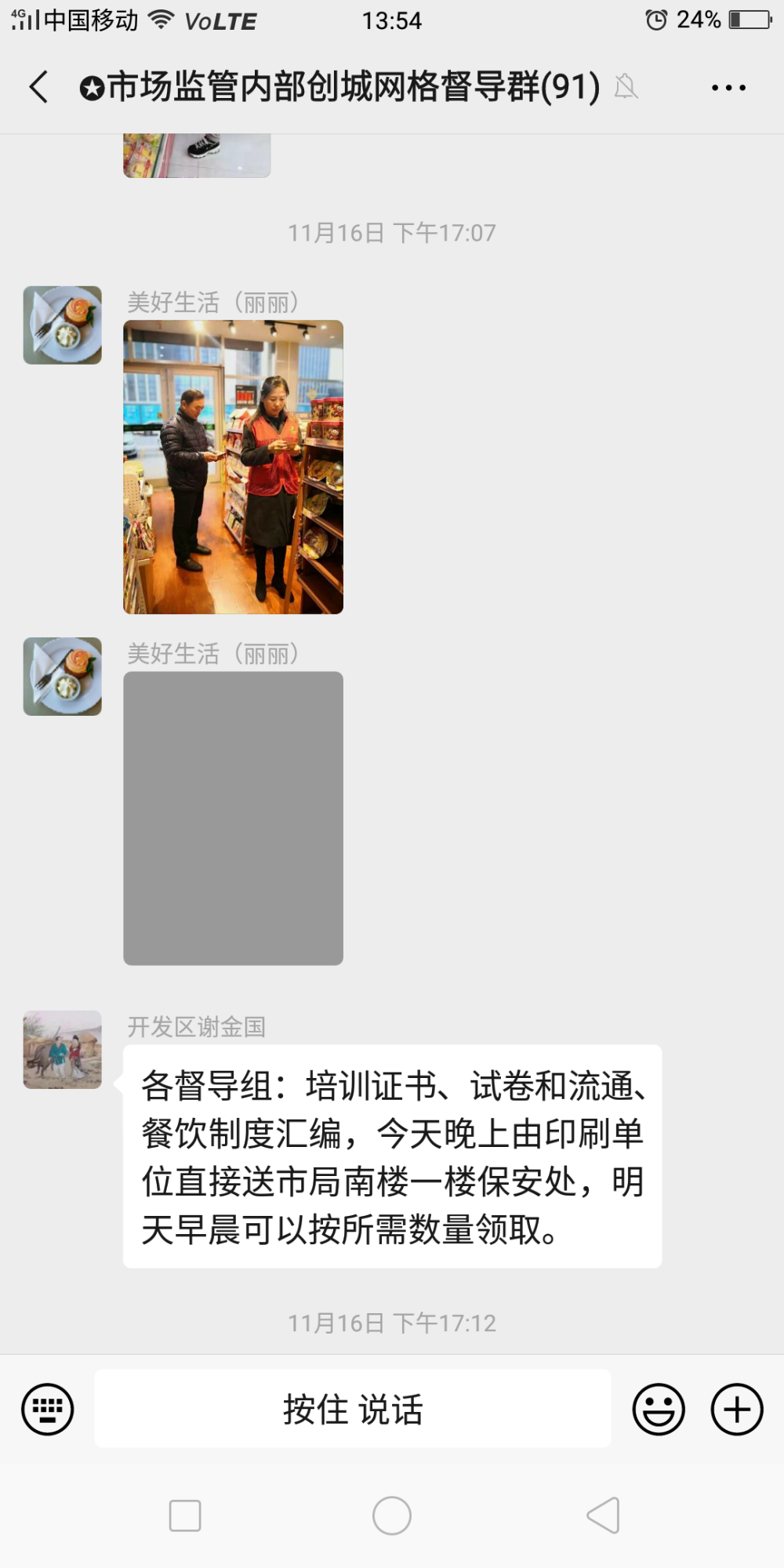Open the chat info three-dot menu
Screen dimensions: 784x1568
(x=728, y=87)
